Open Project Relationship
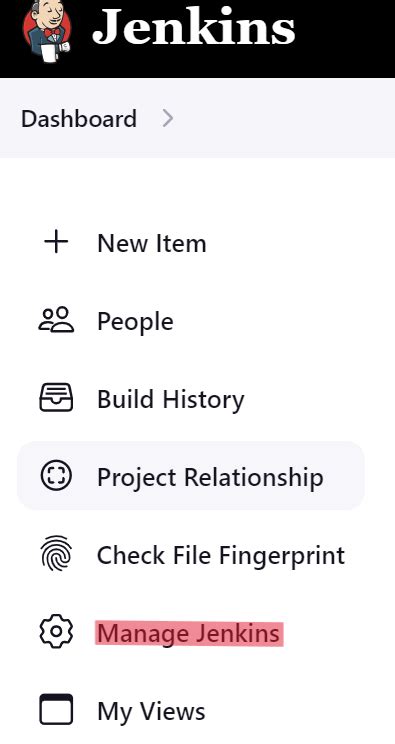 [190, 476]
